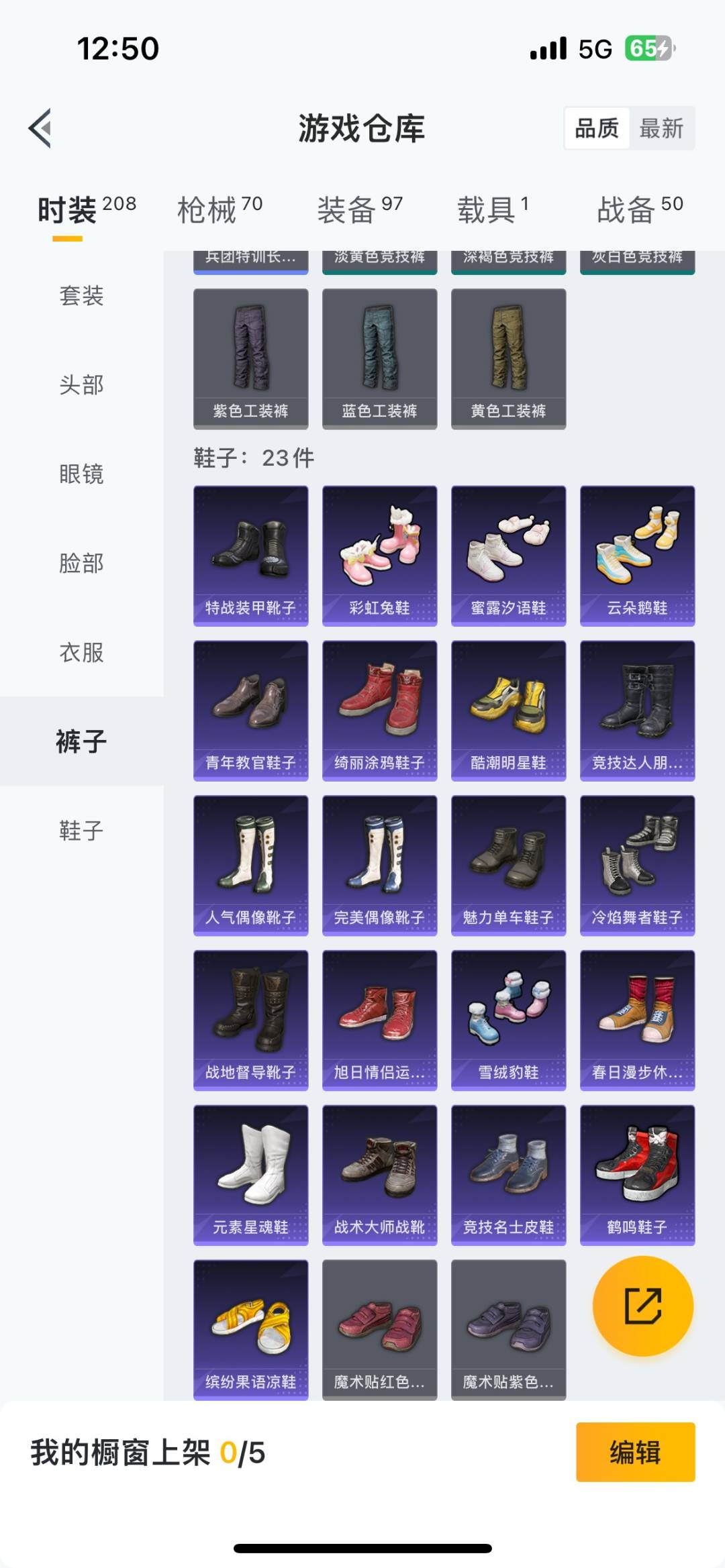The image size is (725, 1568).
Task: Select the 蓝色工装裤 thumbnail
Action: pyautogui.click(x=379, y=357)
